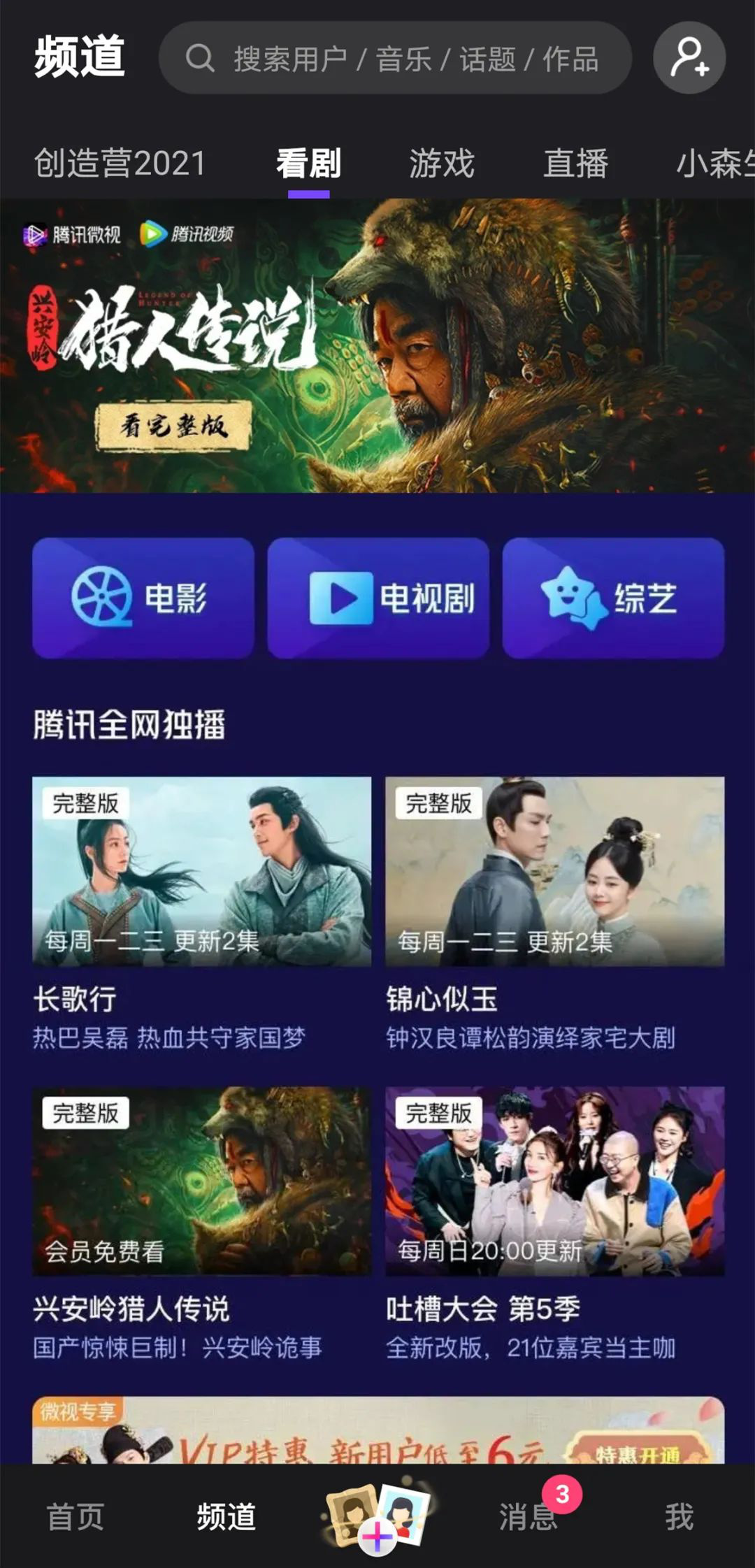Open the 电影 category
This screenshot has width=755, height=1568.
coord(143,598)
